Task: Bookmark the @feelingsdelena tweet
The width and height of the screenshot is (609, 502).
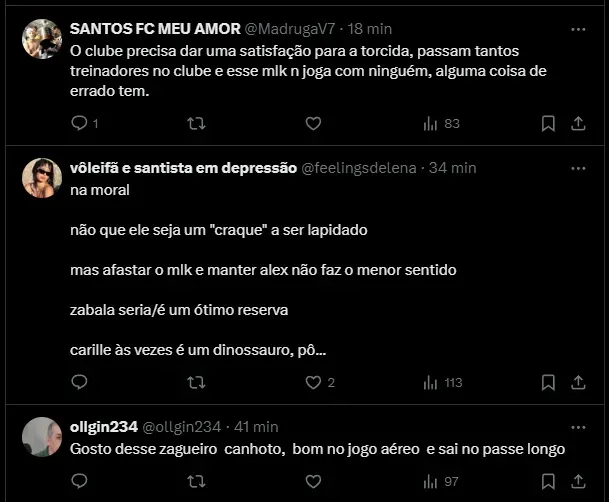Action: (548, 382)
